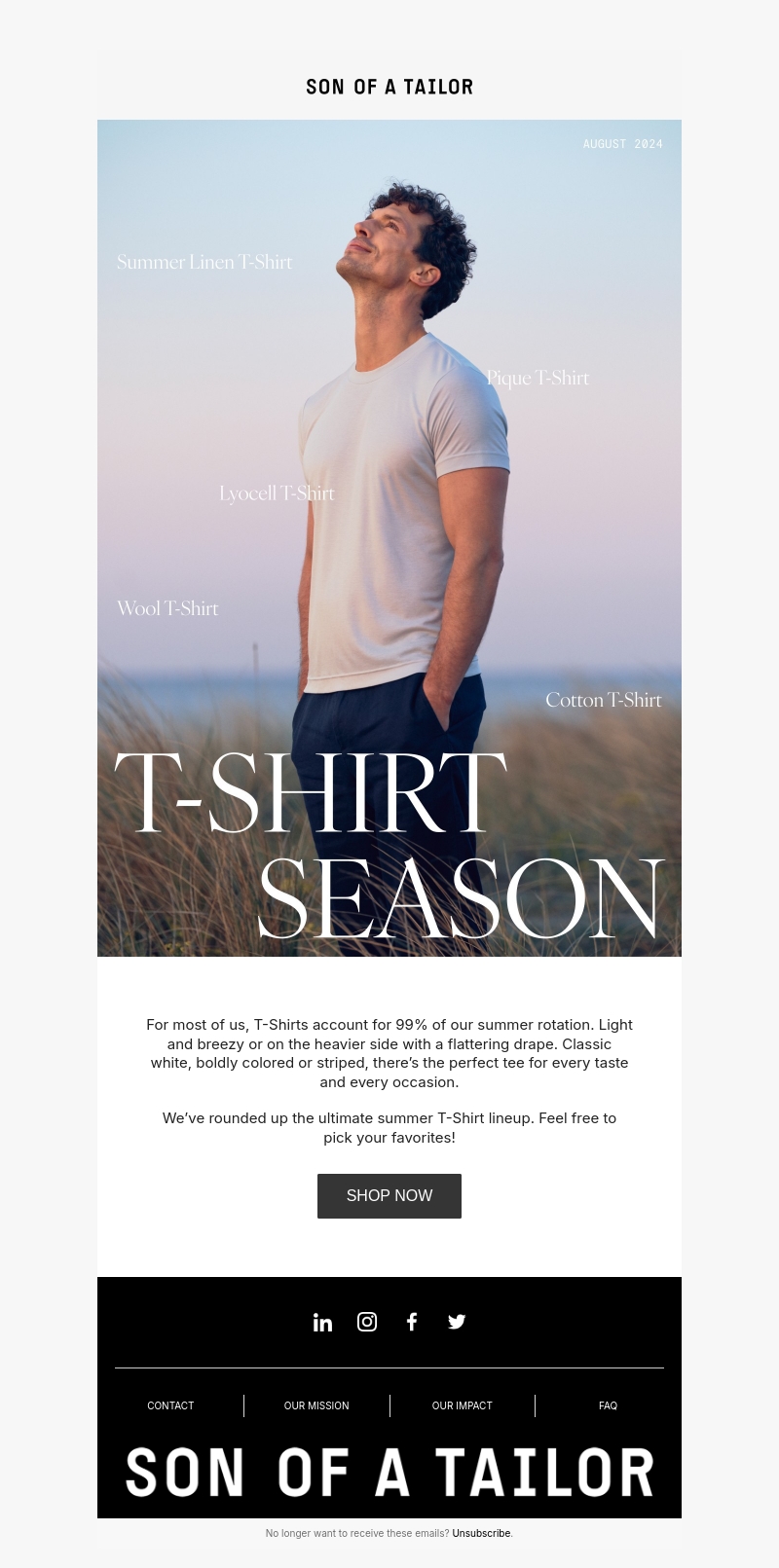Open the OUR IMPACT footer link
Viewport: 779px width, 1568px height.
pos(462,1405)
